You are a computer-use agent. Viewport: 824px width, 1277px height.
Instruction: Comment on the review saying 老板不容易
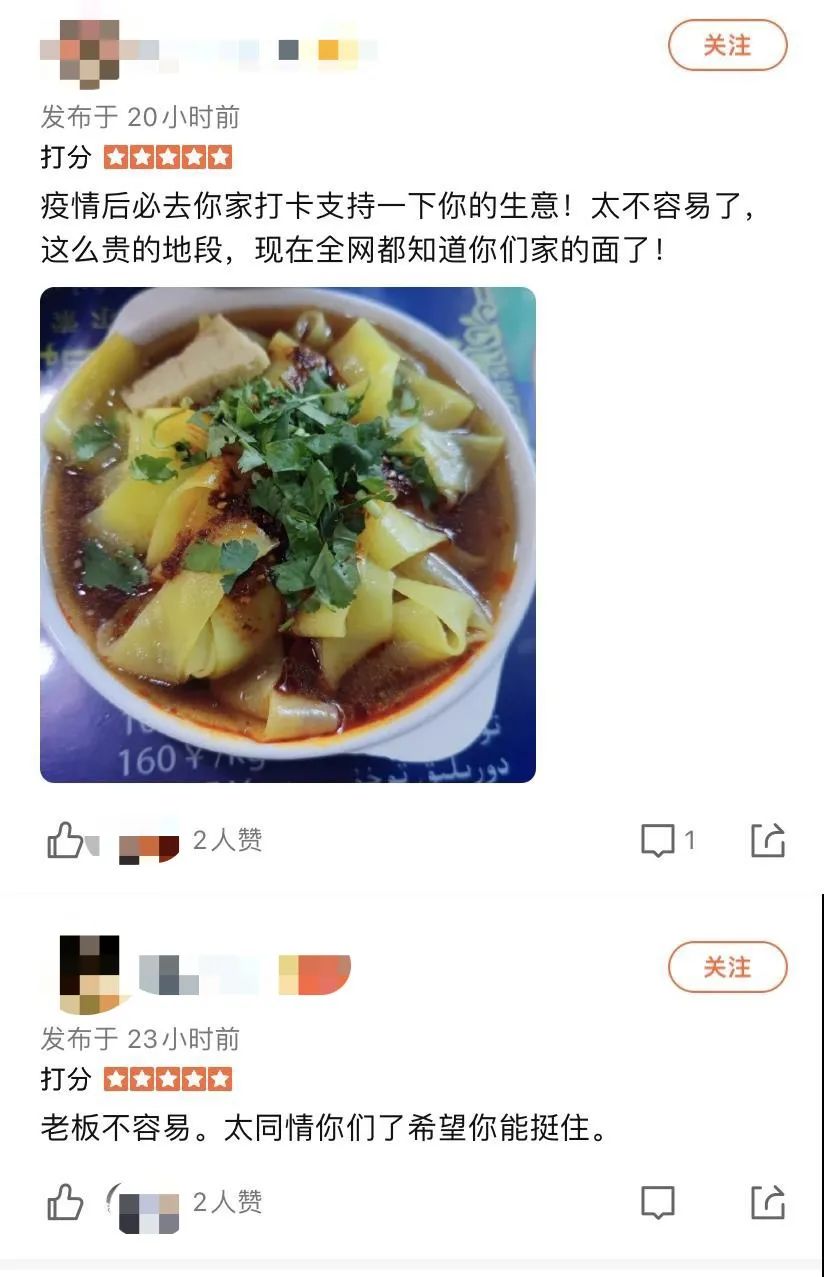pos(658,1201)
